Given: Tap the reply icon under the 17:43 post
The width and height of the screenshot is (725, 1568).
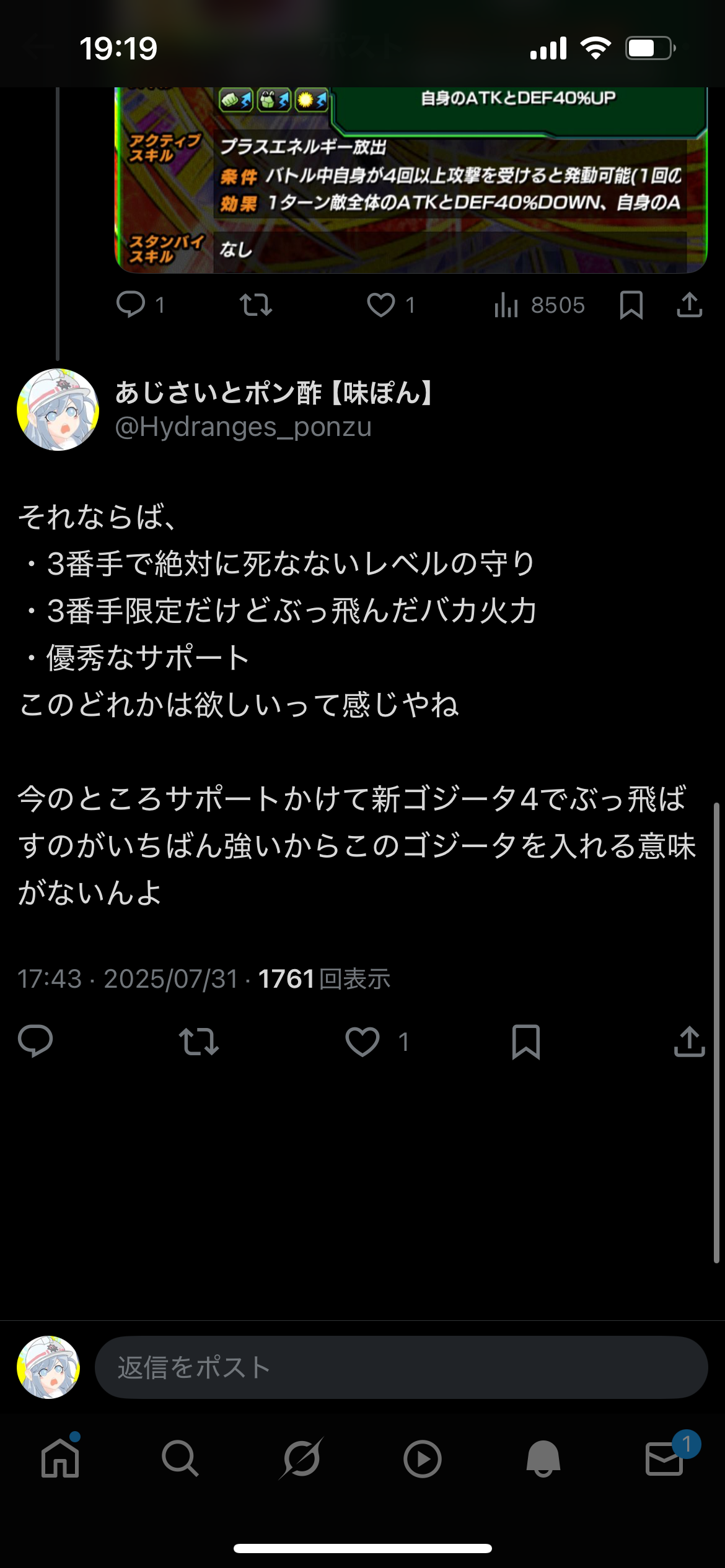Looking at the screenshot, I should pos(35,1041).
